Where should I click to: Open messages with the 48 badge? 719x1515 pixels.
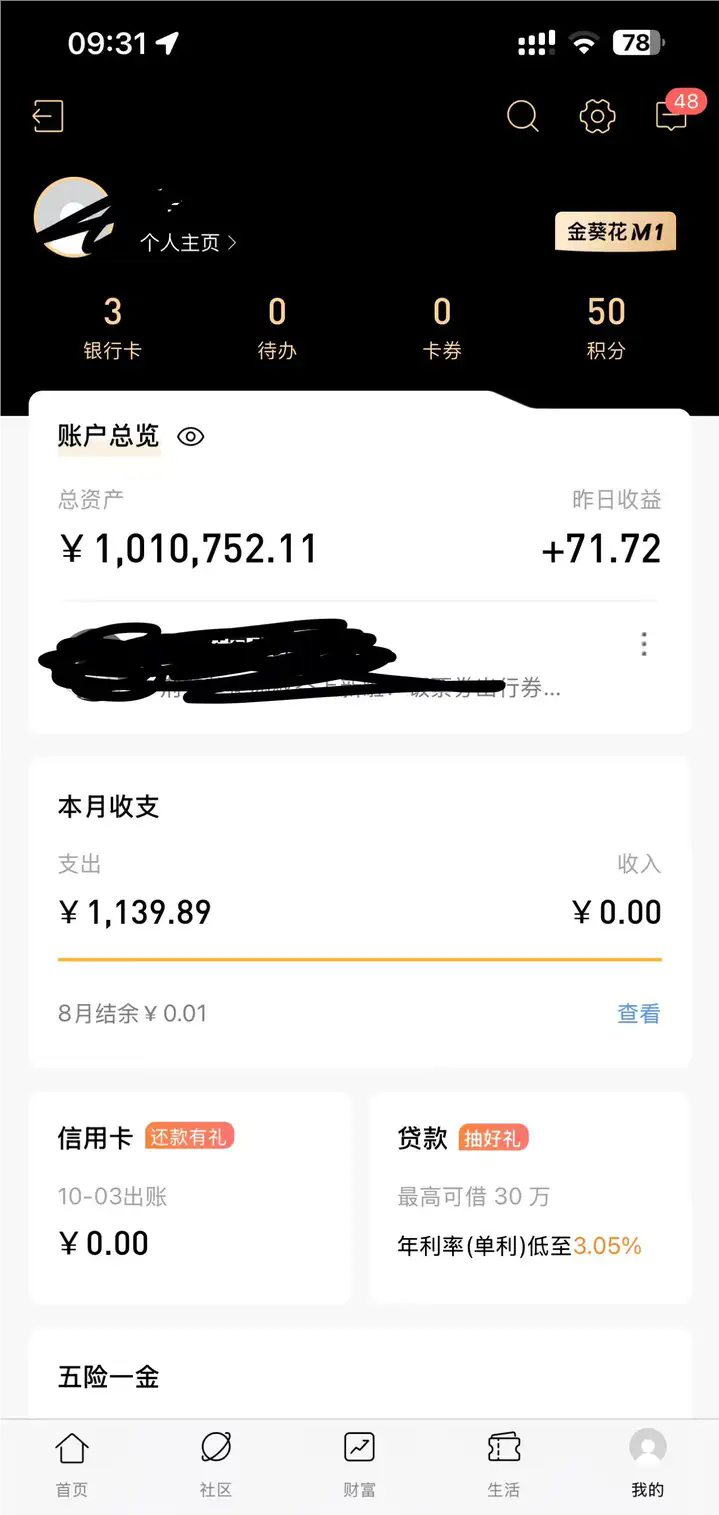(x=672, y=115)
